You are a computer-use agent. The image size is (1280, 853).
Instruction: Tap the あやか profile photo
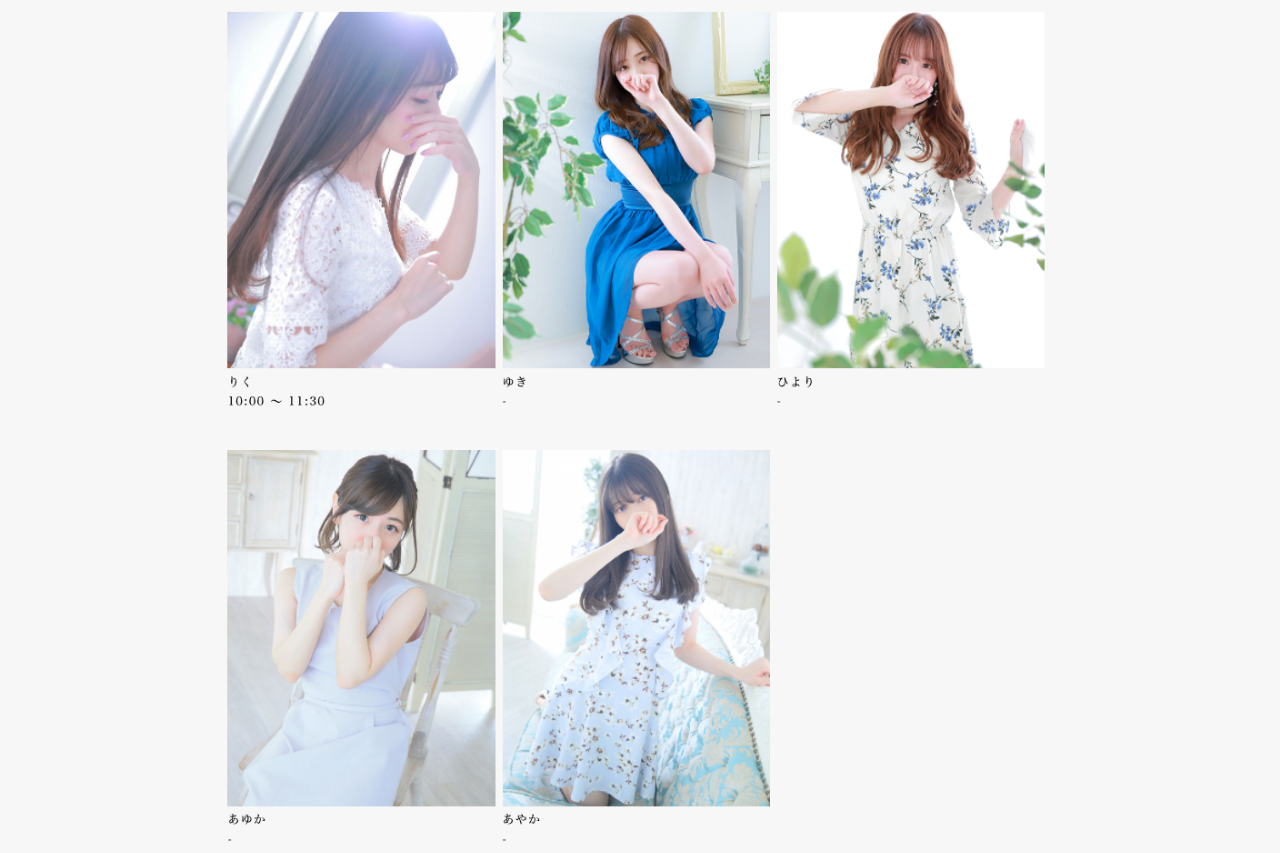pos(636,628)
